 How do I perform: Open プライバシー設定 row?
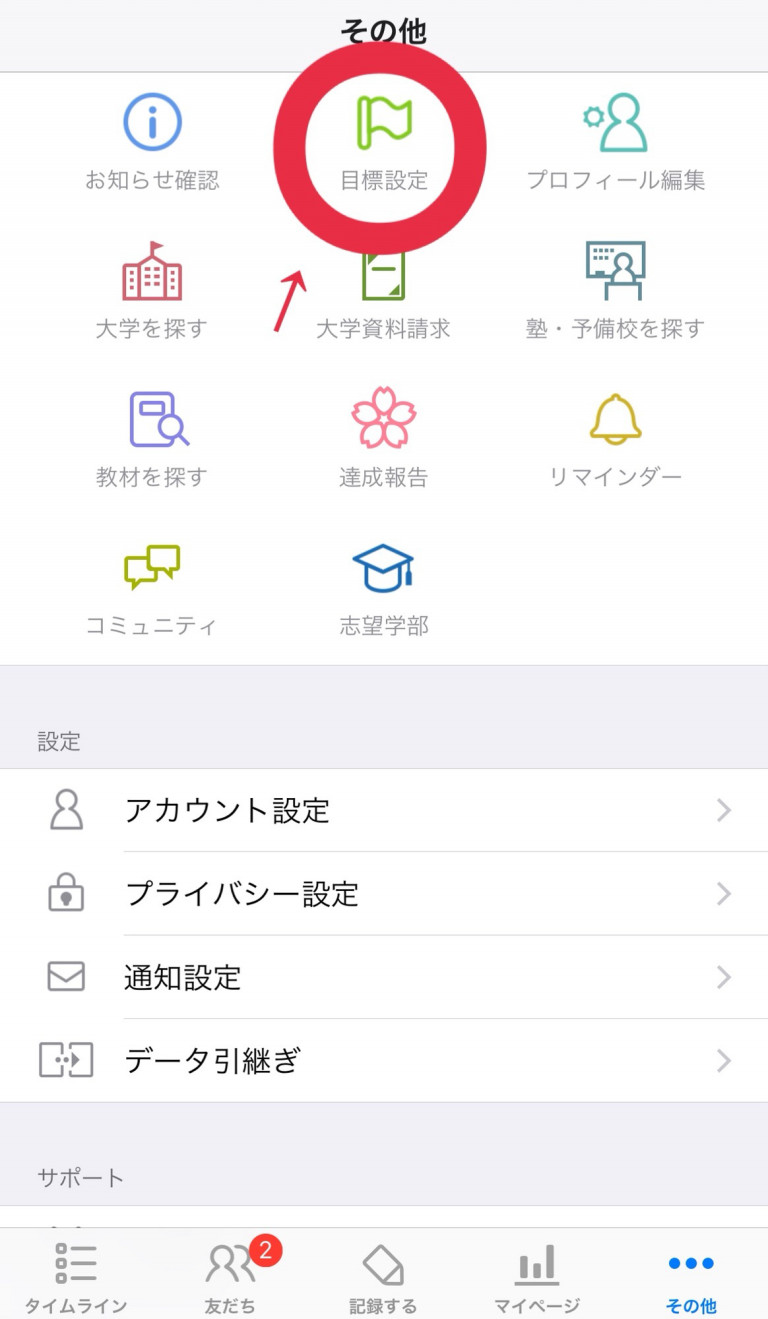pos(384,893)
